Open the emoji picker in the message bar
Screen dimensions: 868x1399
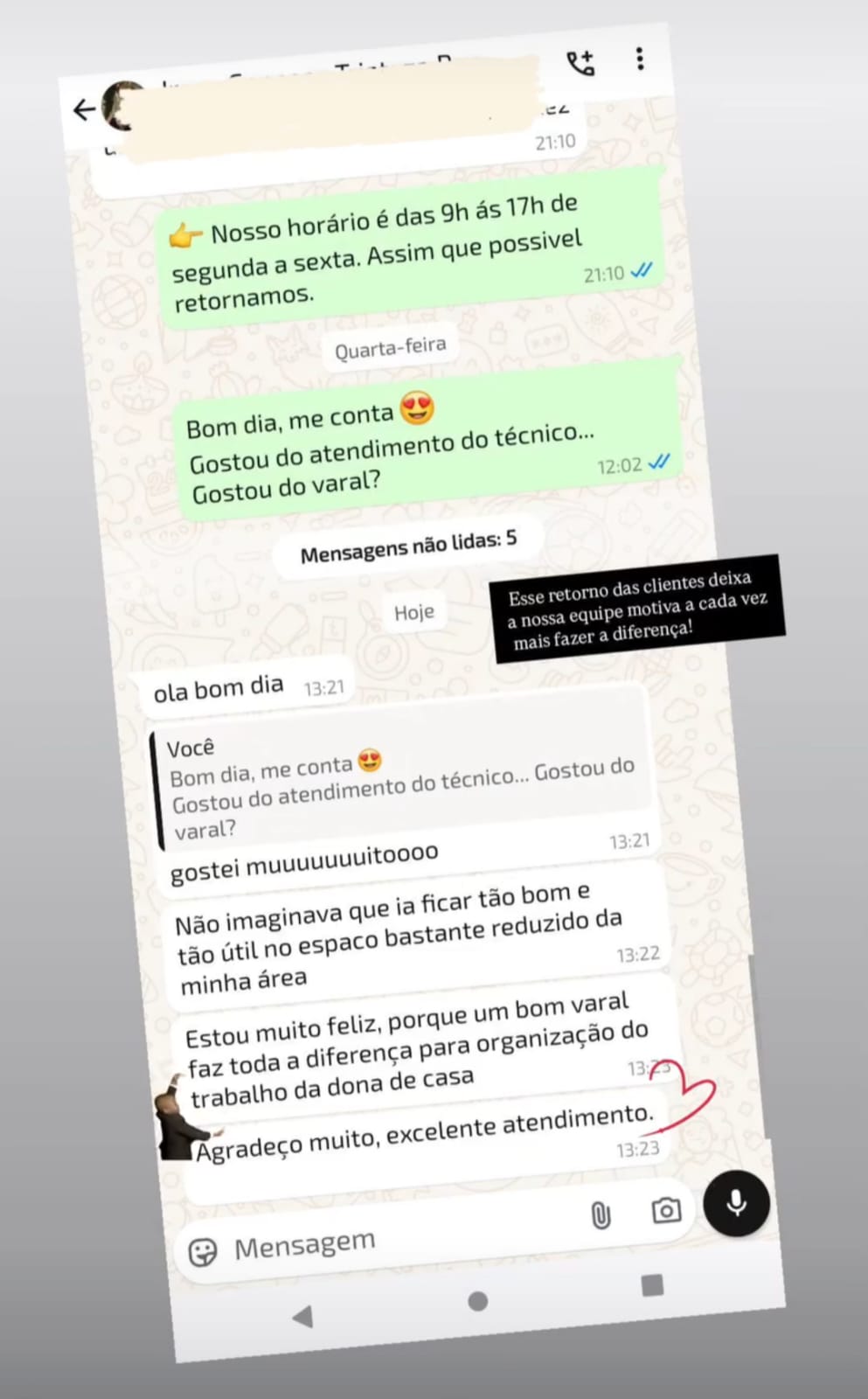[206, 1250]
